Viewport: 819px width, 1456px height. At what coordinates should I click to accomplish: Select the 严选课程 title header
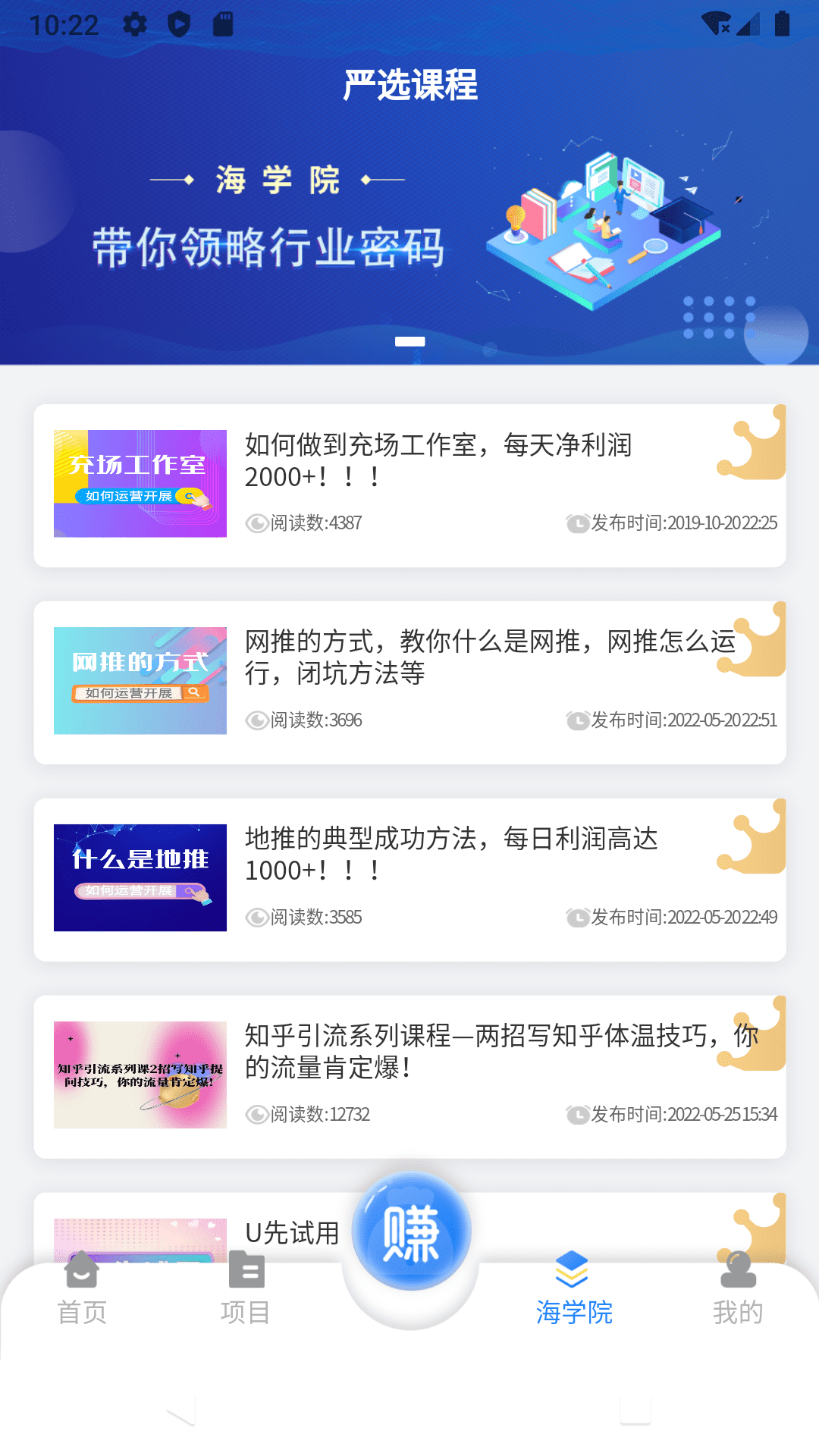(x=412, y=86)
